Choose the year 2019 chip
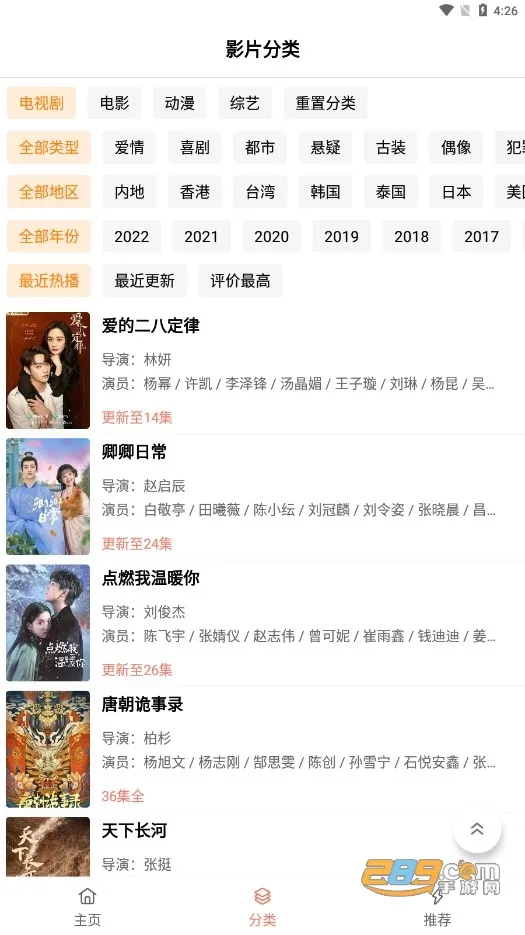The image size is (525, 935). point(341,236)
